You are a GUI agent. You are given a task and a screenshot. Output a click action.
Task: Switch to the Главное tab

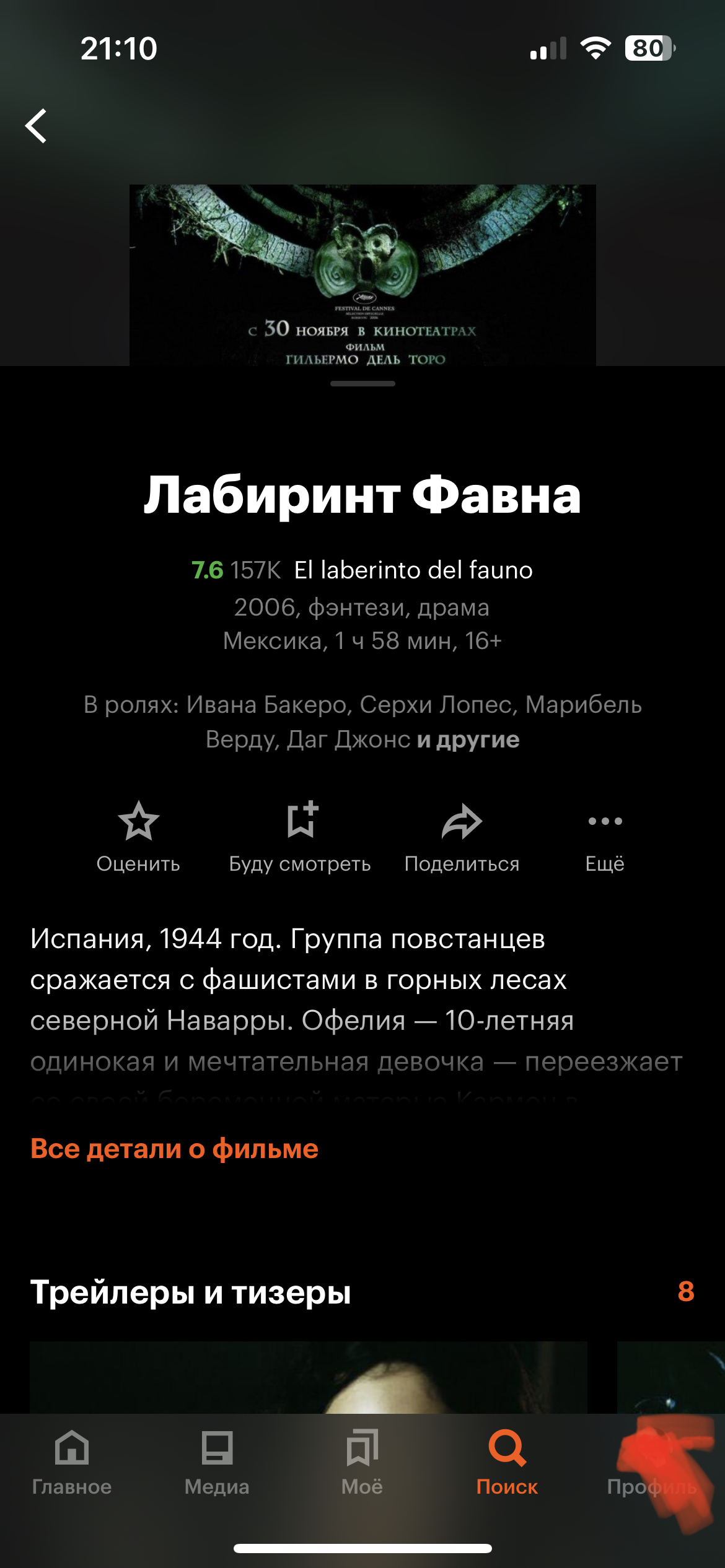[72, 1463]
